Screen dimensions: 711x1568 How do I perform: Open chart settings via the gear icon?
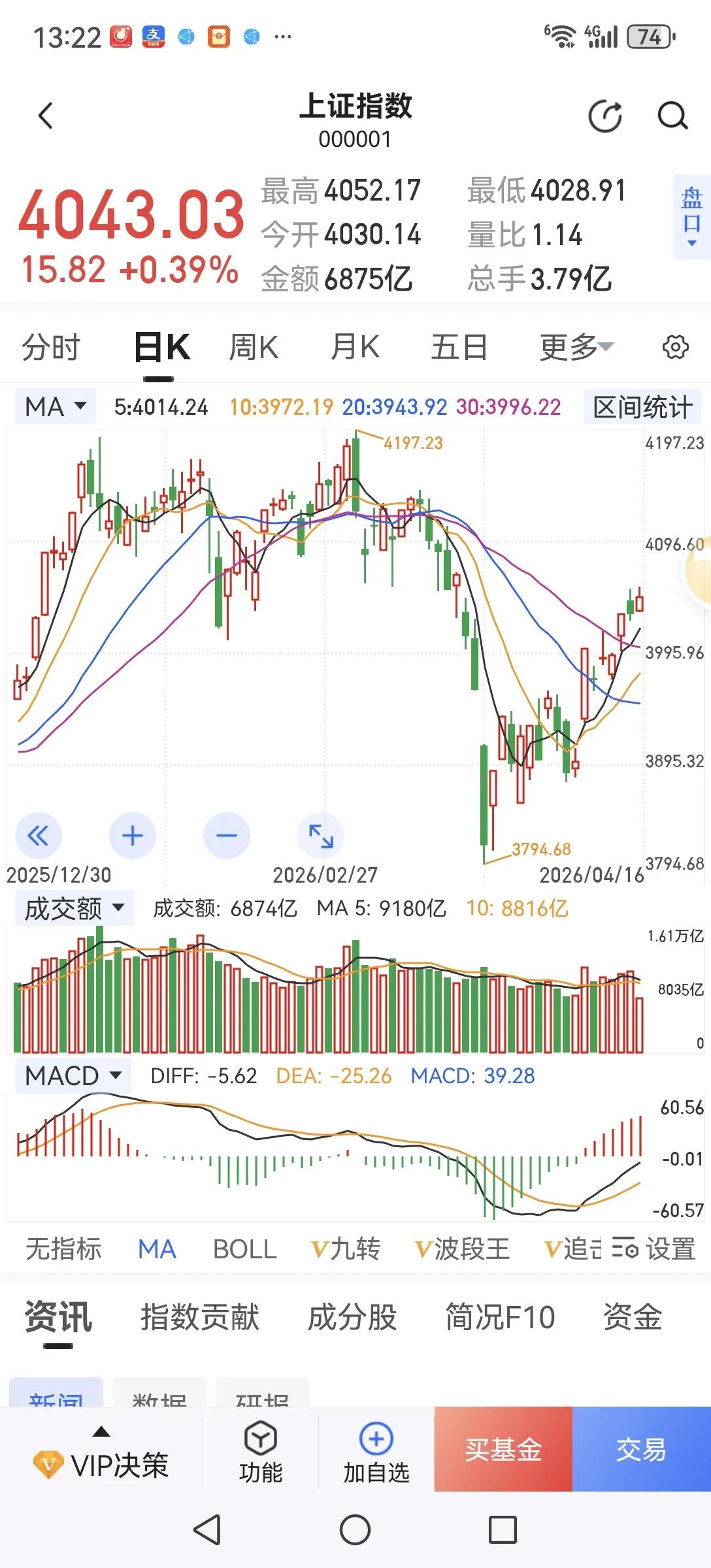click(676, 347)
